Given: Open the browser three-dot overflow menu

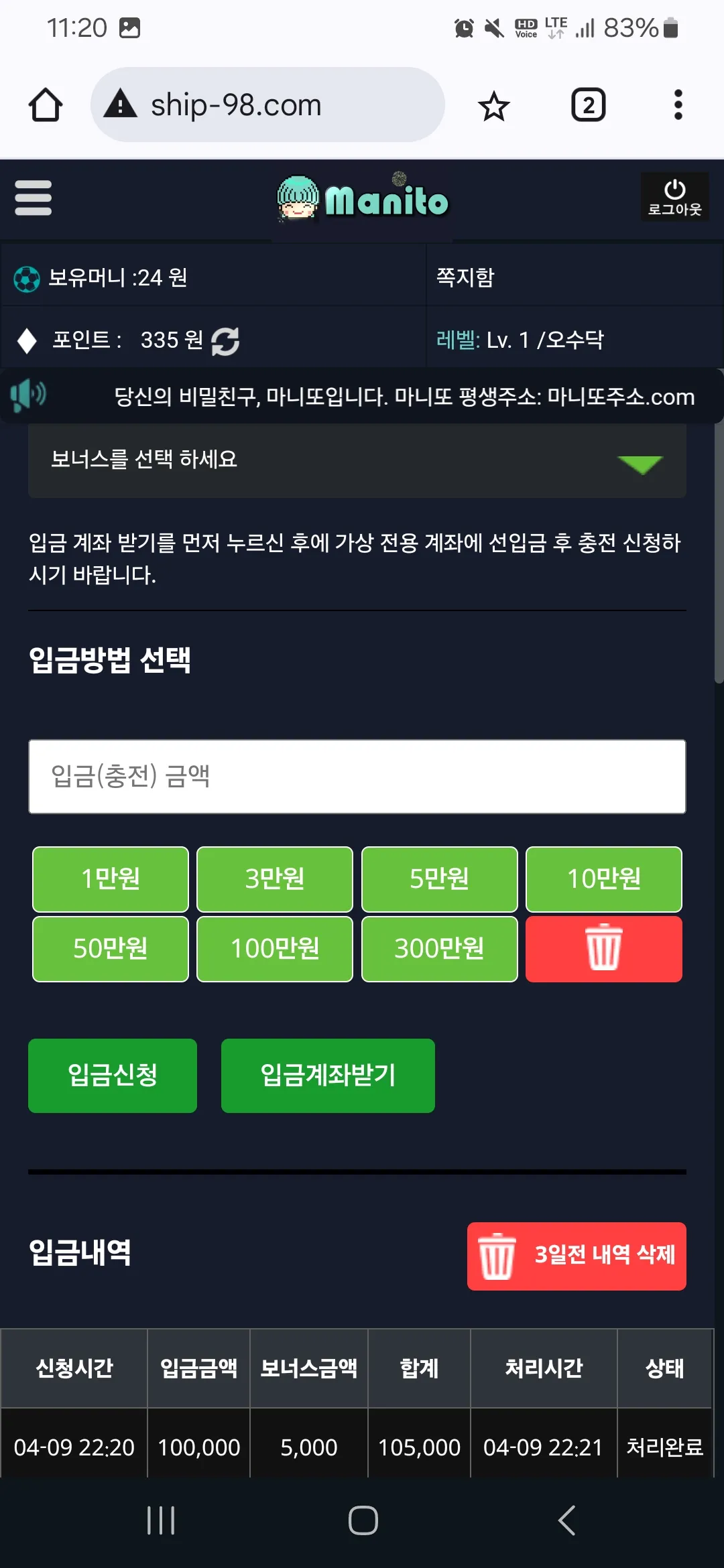Looking at the screenshot, I should pos(678,105).
